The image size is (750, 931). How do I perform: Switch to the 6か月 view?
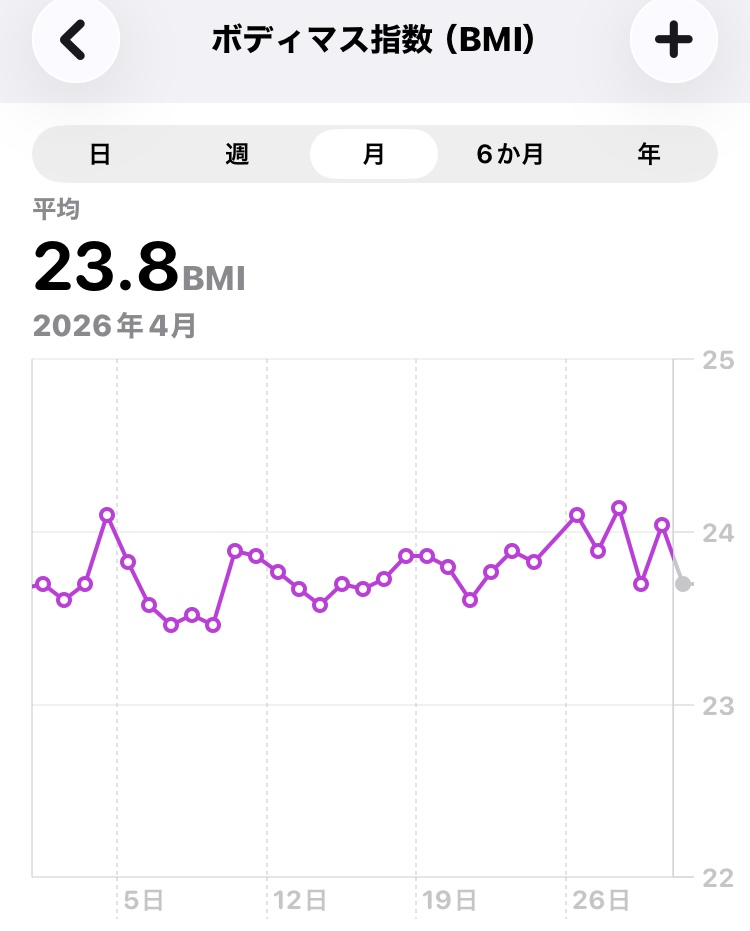(511, 154)
